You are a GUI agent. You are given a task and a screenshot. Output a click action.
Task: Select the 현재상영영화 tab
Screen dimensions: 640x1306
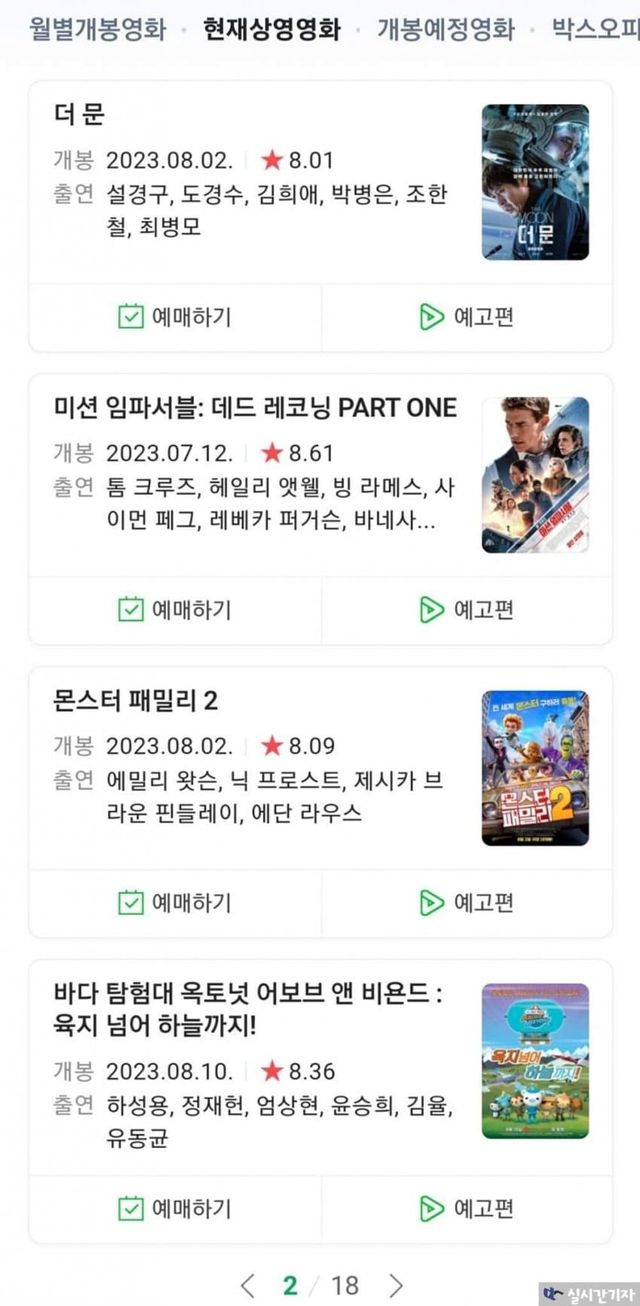coord(271,28)
